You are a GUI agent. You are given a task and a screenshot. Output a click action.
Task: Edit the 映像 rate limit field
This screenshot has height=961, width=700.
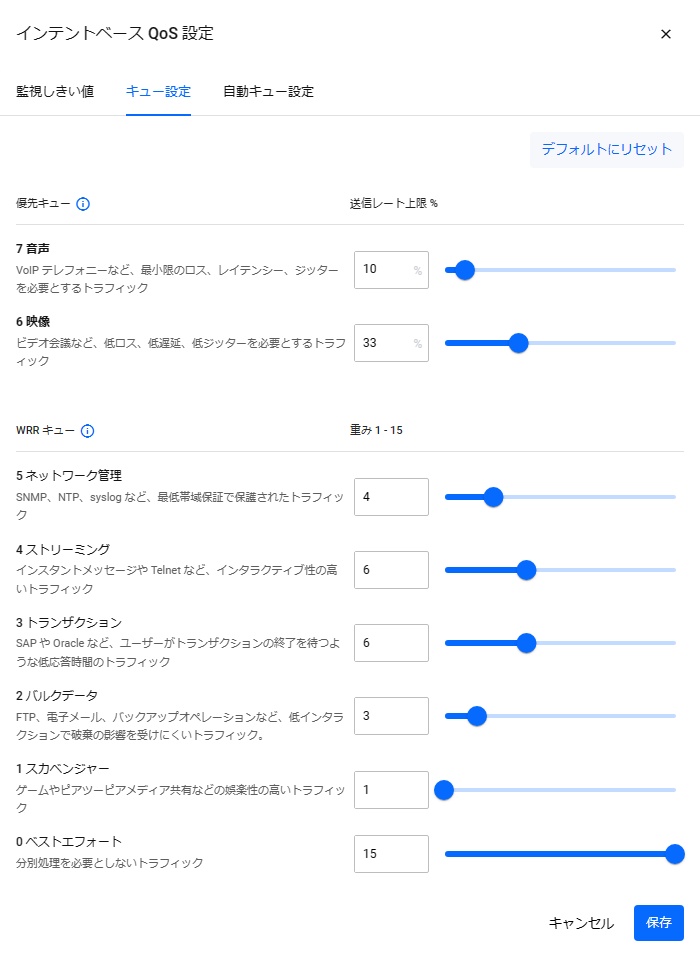384,343
